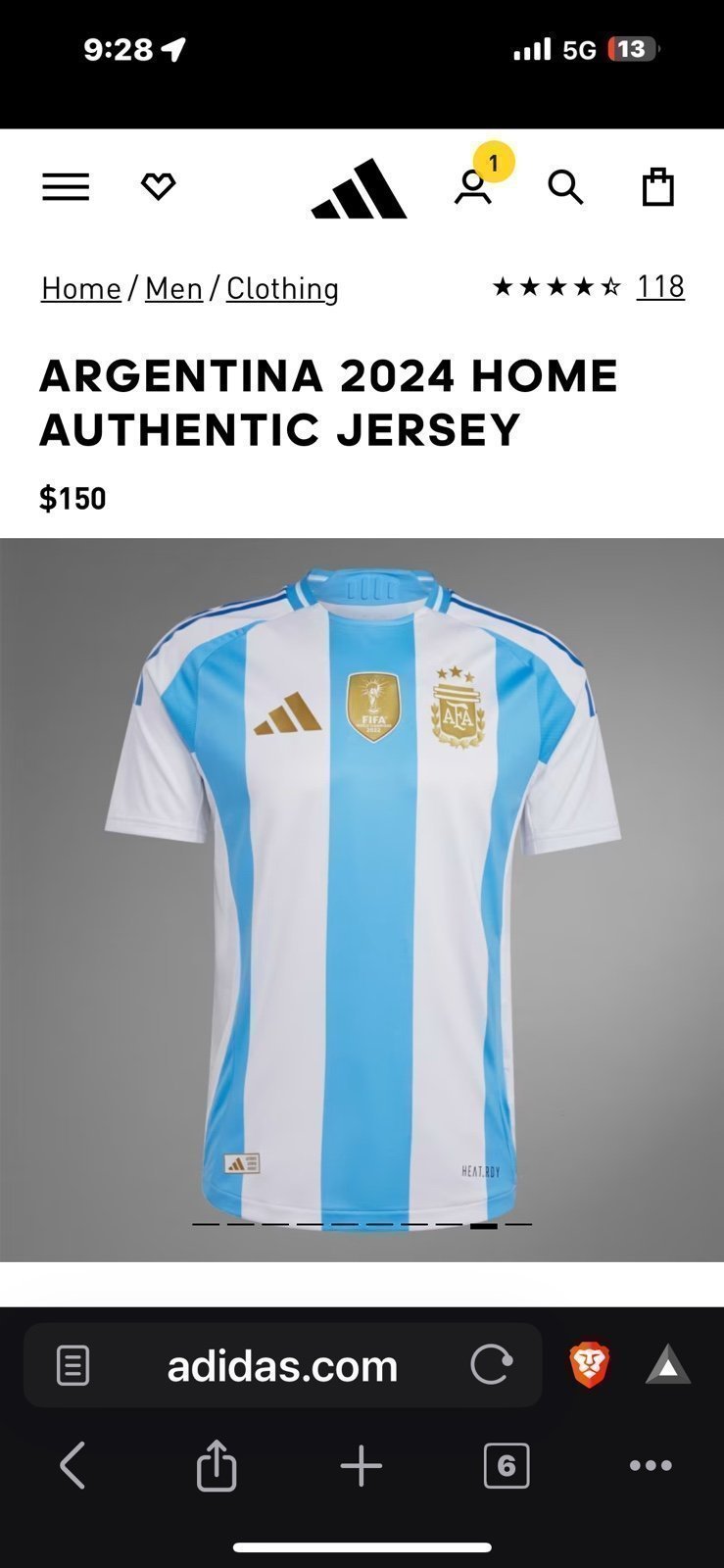
Task: Open the Clothing breadcrumb link
Action: (282, 288)
